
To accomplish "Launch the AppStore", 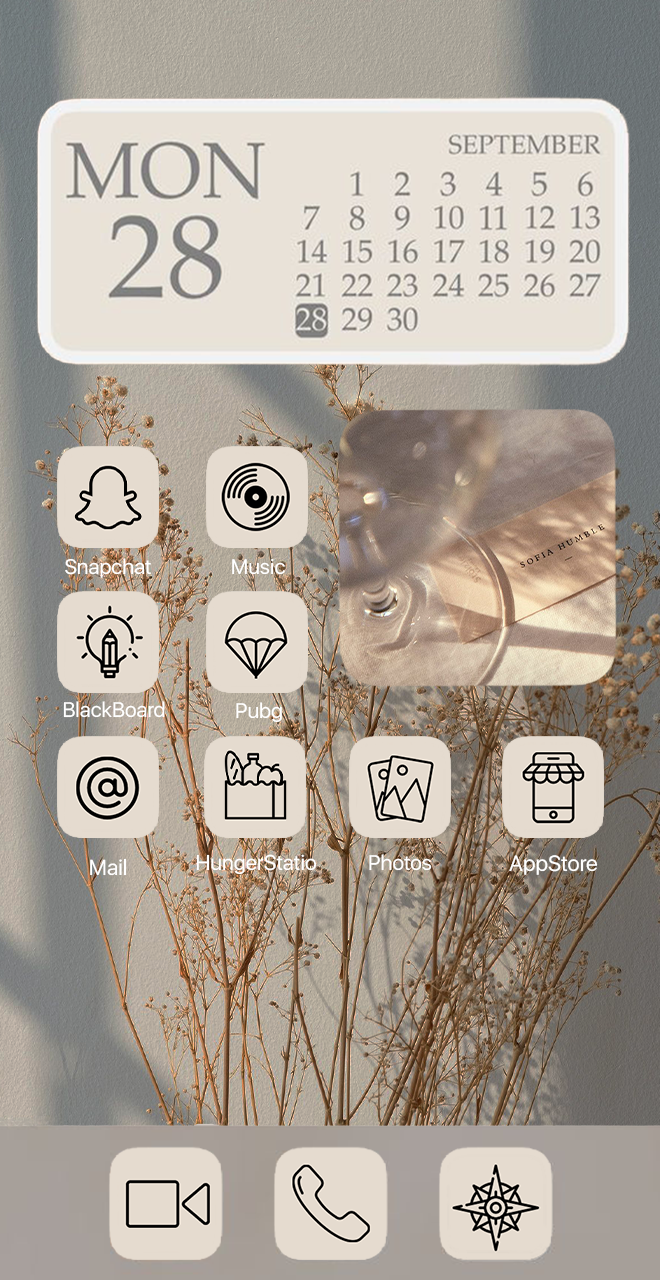I will (x=552, y=788).
